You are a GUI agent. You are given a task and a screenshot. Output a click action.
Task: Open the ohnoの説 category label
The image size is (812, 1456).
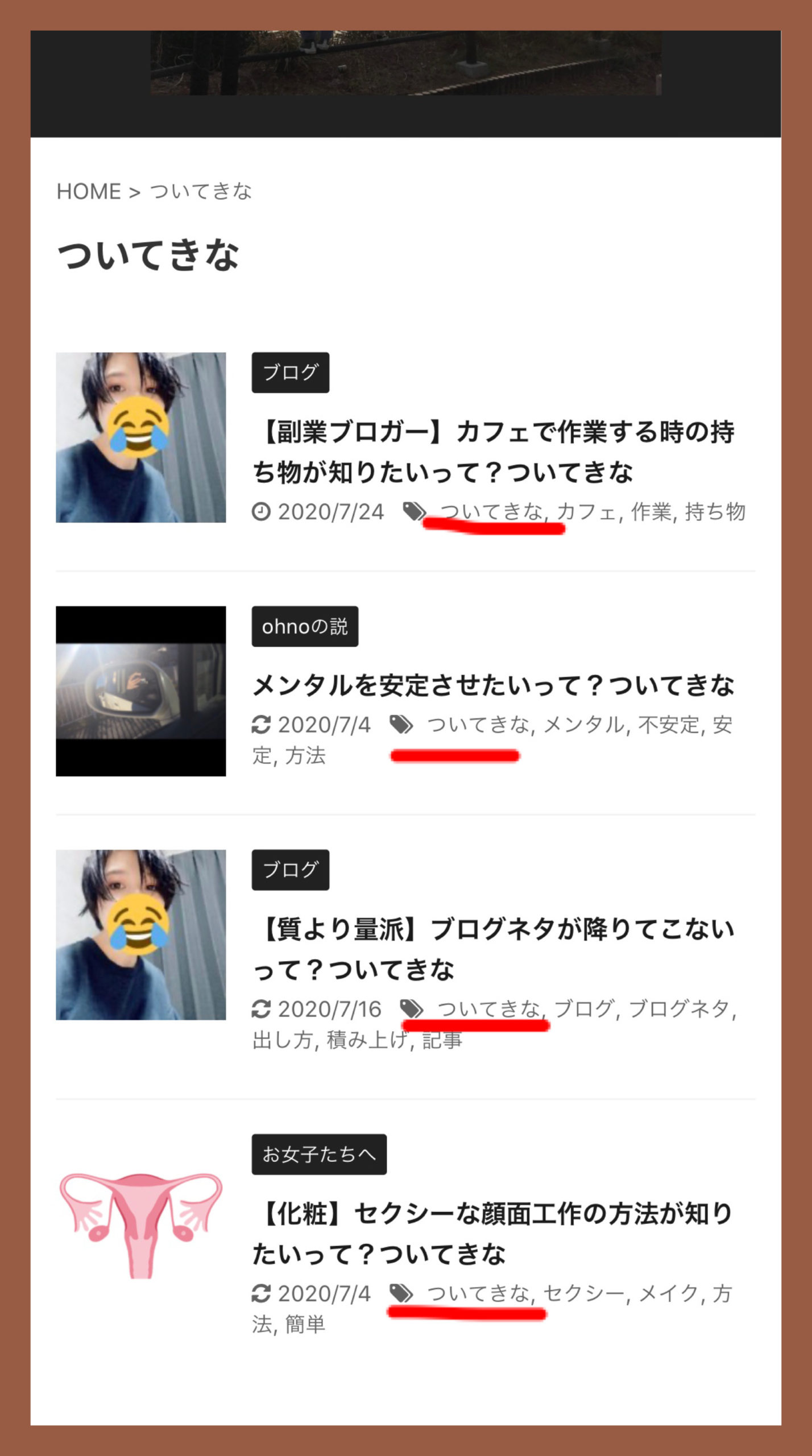[305, 626]
